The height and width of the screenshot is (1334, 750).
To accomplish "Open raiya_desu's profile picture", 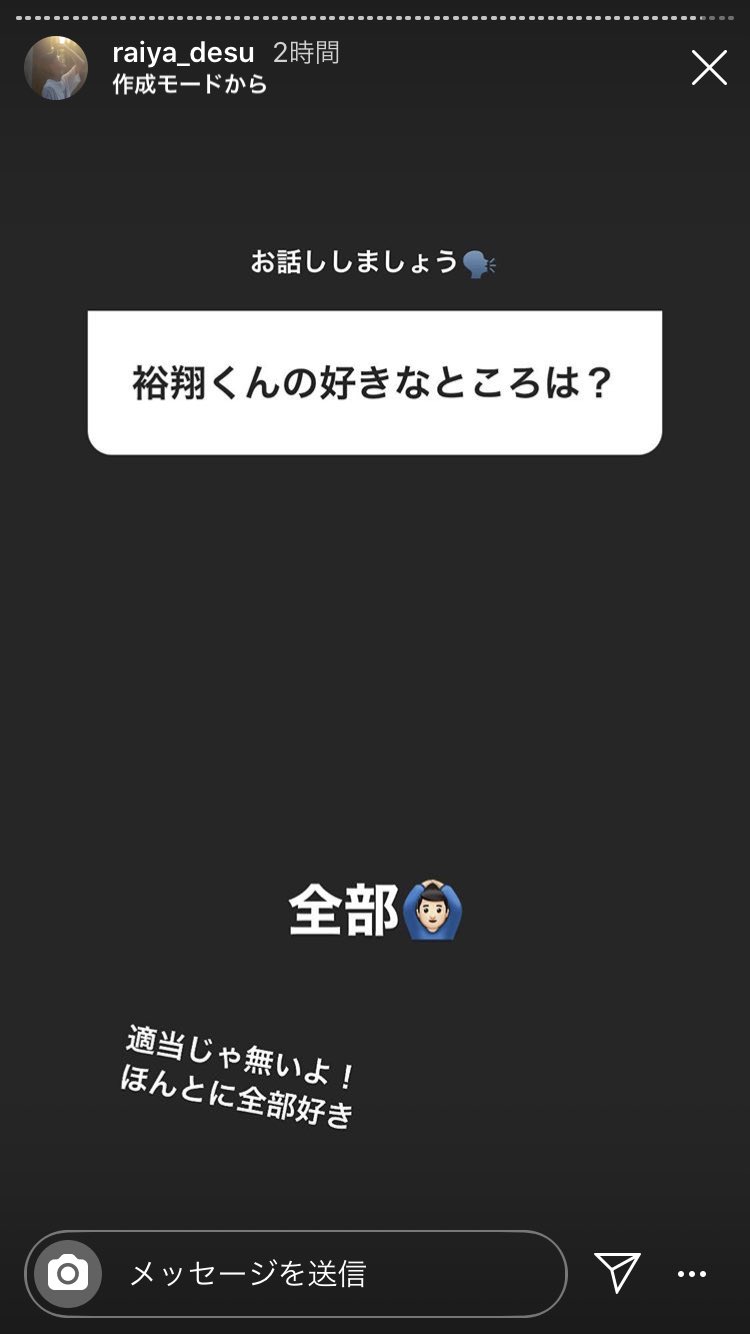I will tap(56, 68).
